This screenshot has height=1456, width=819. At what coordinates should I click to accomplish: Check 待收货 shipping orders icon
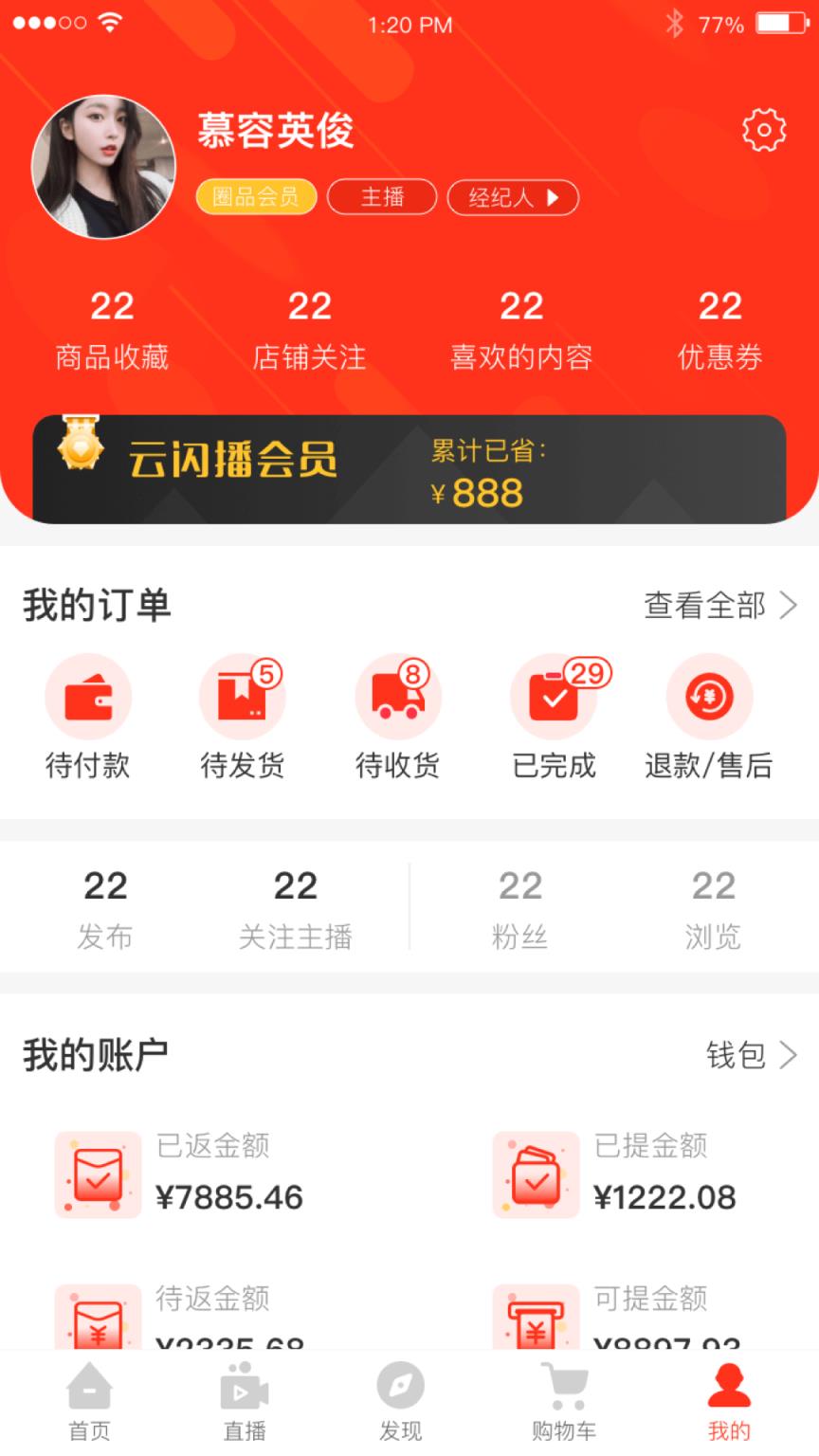[399, 696]
